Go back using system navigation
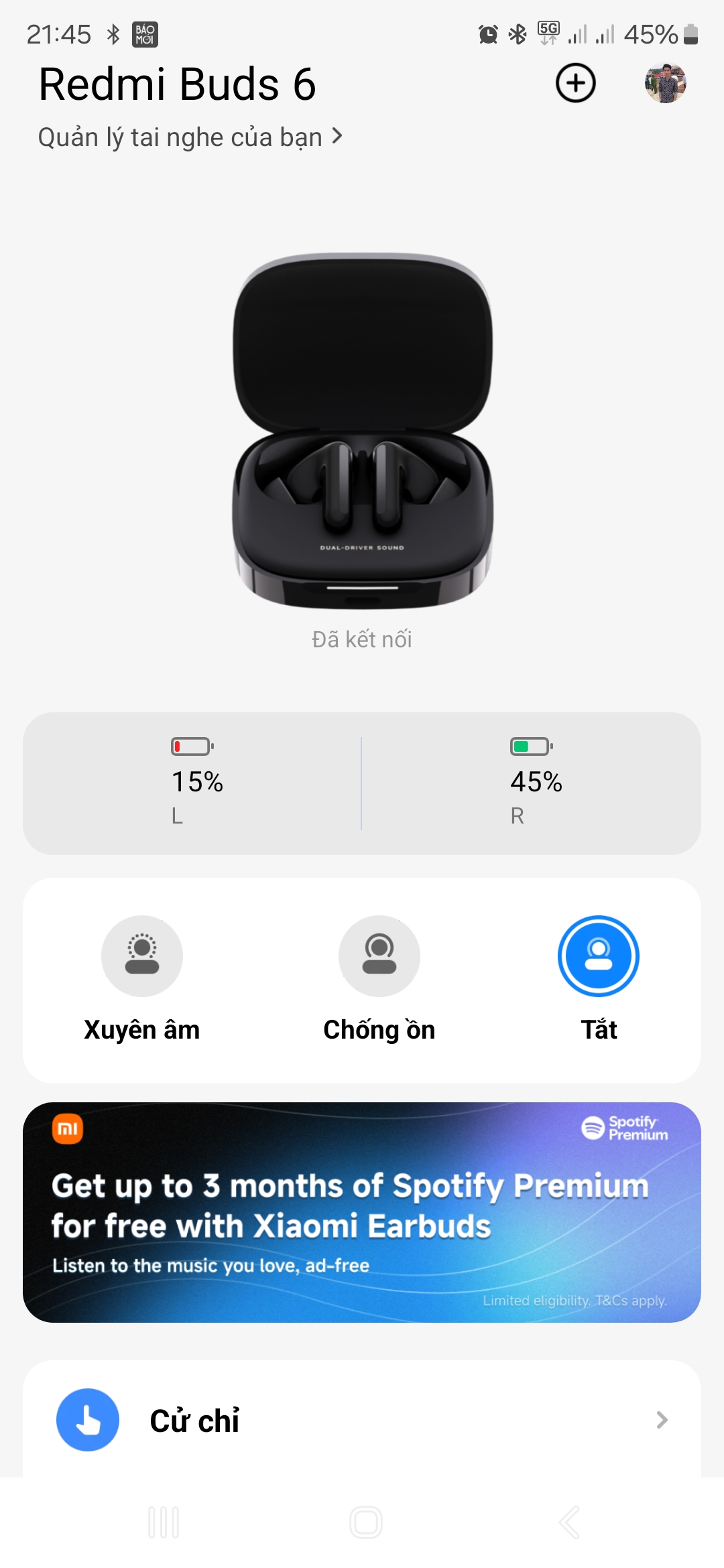The image size is (724, 1568). [568, 1522]
